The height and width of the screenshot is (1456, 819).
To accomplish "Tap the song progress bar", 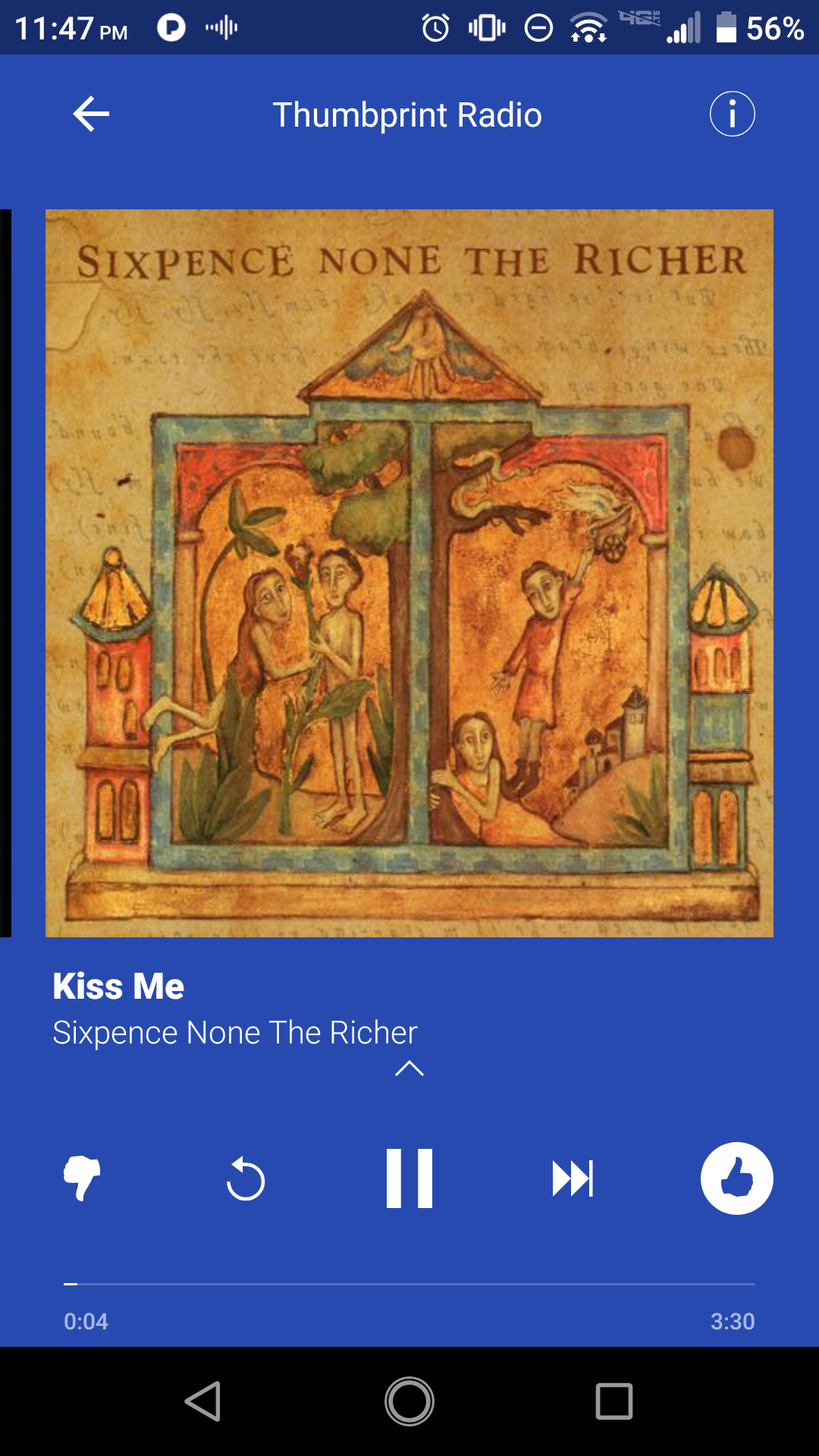I will [x=409, y=1284].
